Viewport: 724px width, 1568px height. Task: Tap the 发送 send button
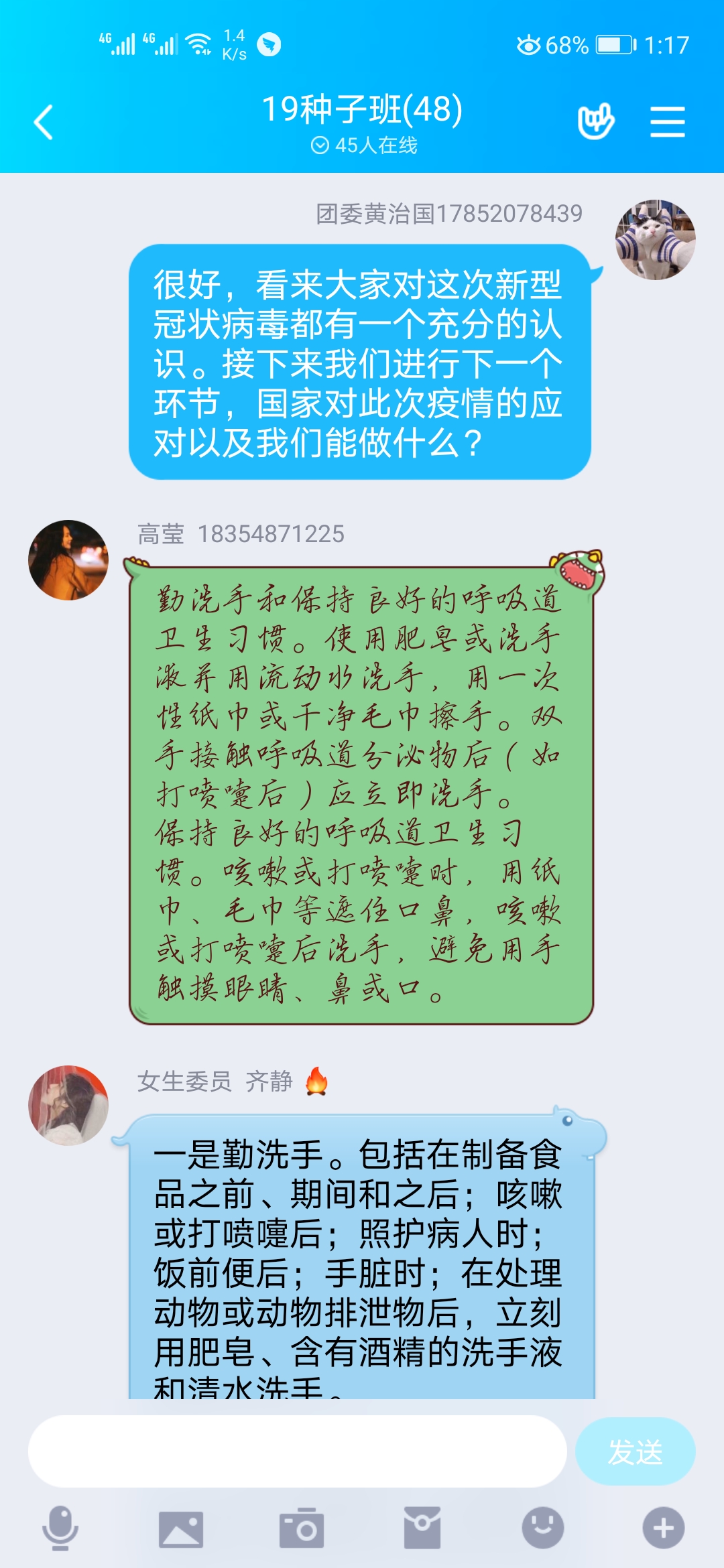[x=634, y=1451]
